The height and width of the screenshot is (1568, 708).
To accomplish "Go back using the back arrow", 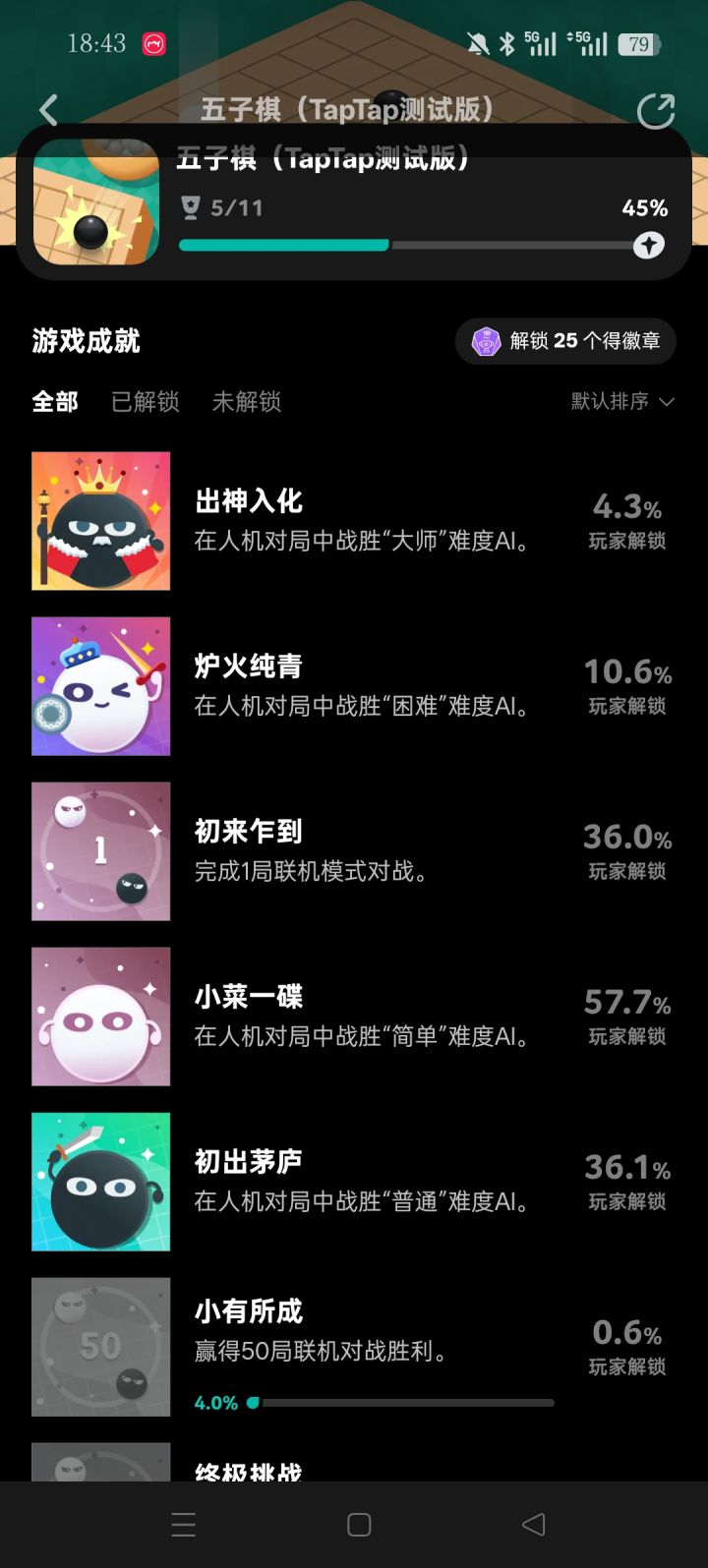I will [x=48, y=110].
